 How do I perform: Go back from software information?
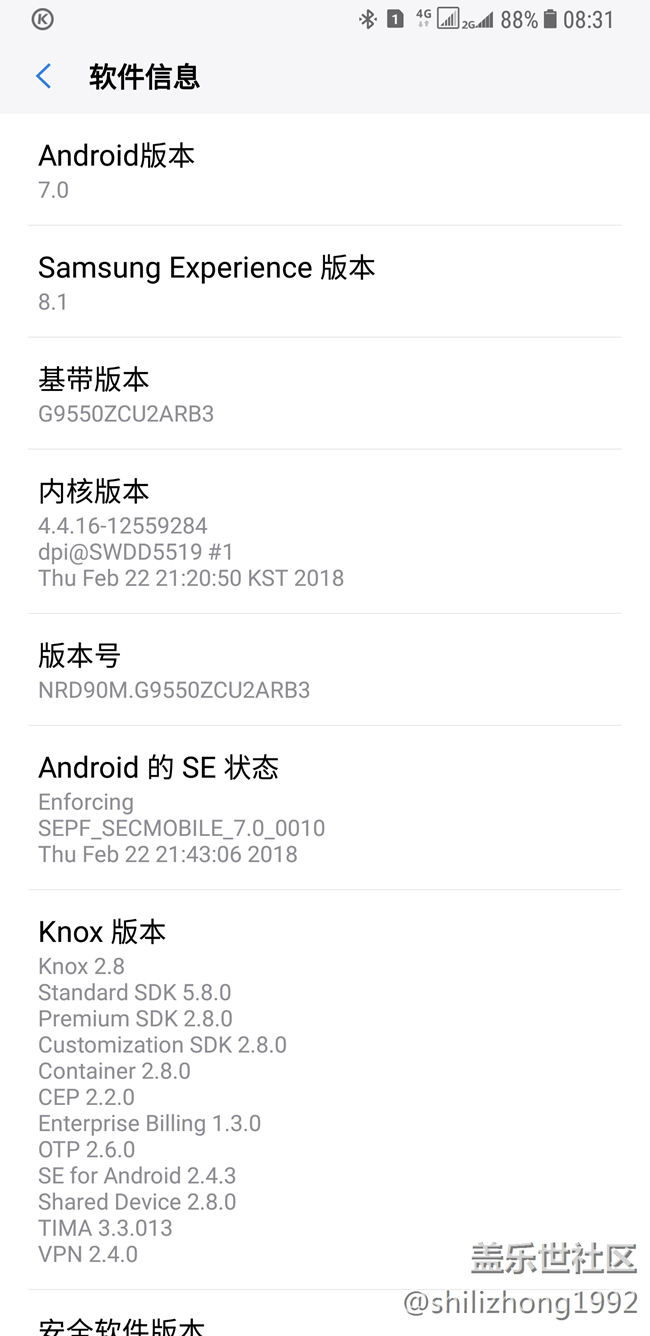click(x=43, y=76)
